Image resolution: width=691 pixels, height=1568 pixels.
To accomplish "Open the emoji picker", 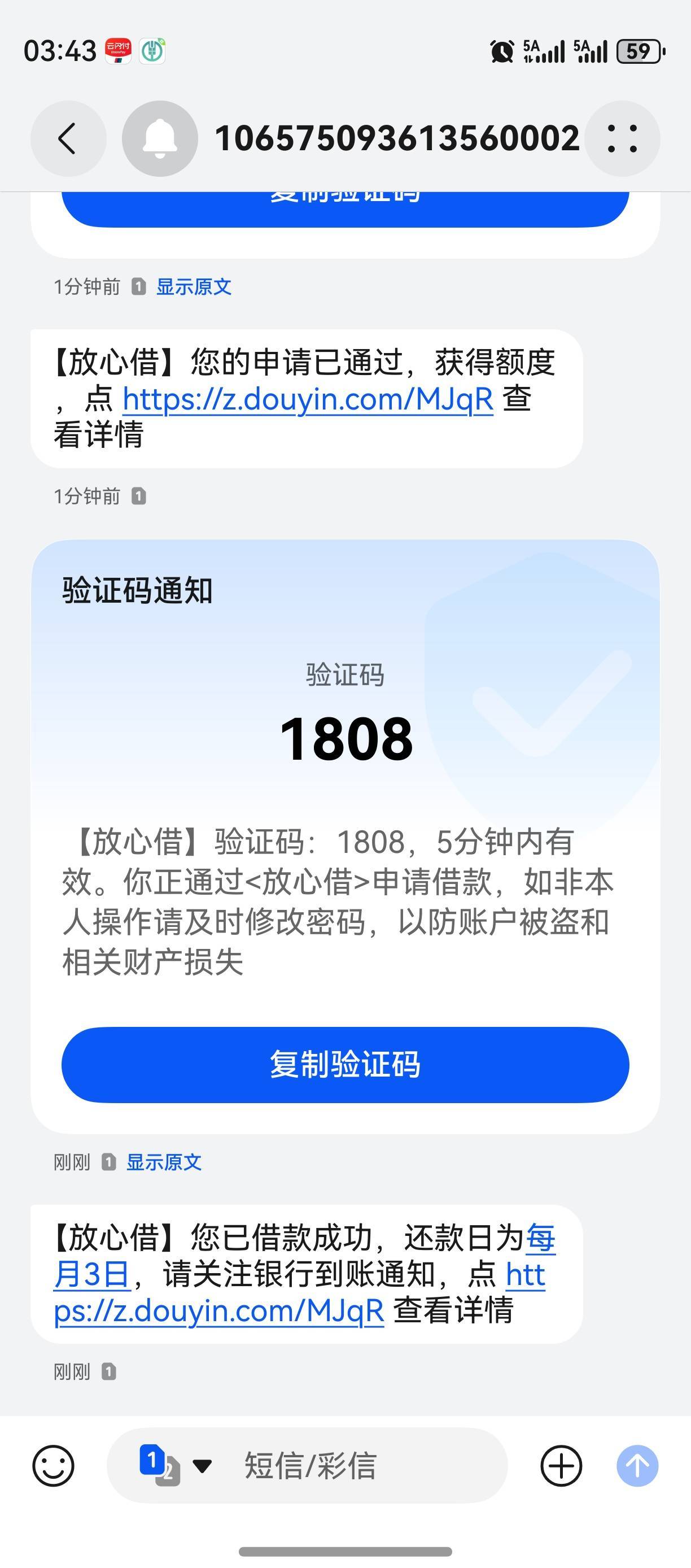I will coord(54,1466).
